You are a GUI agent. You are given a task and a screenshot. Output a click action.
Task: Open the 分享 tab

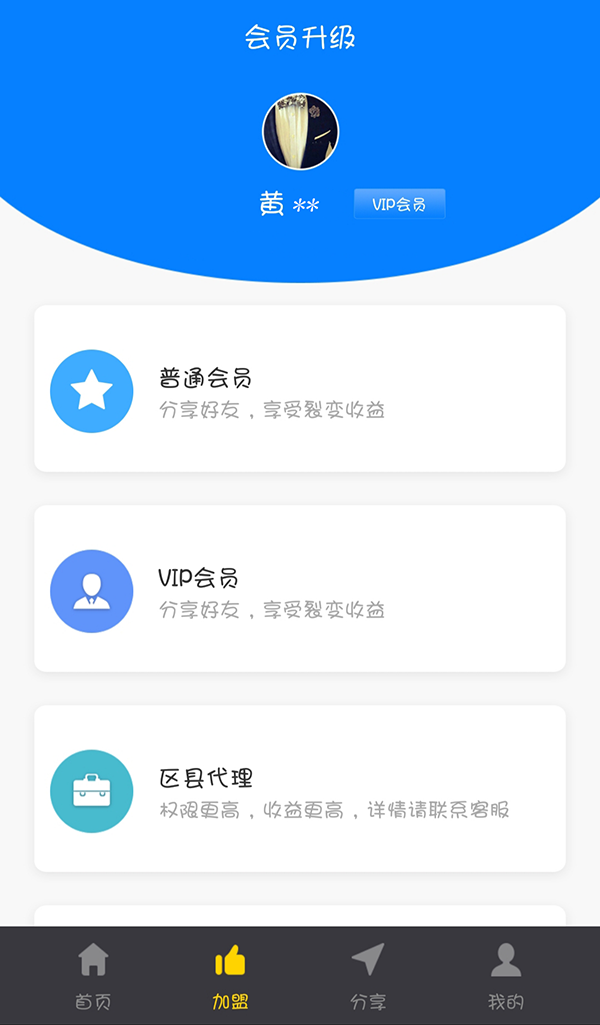(x=368, y=975)
